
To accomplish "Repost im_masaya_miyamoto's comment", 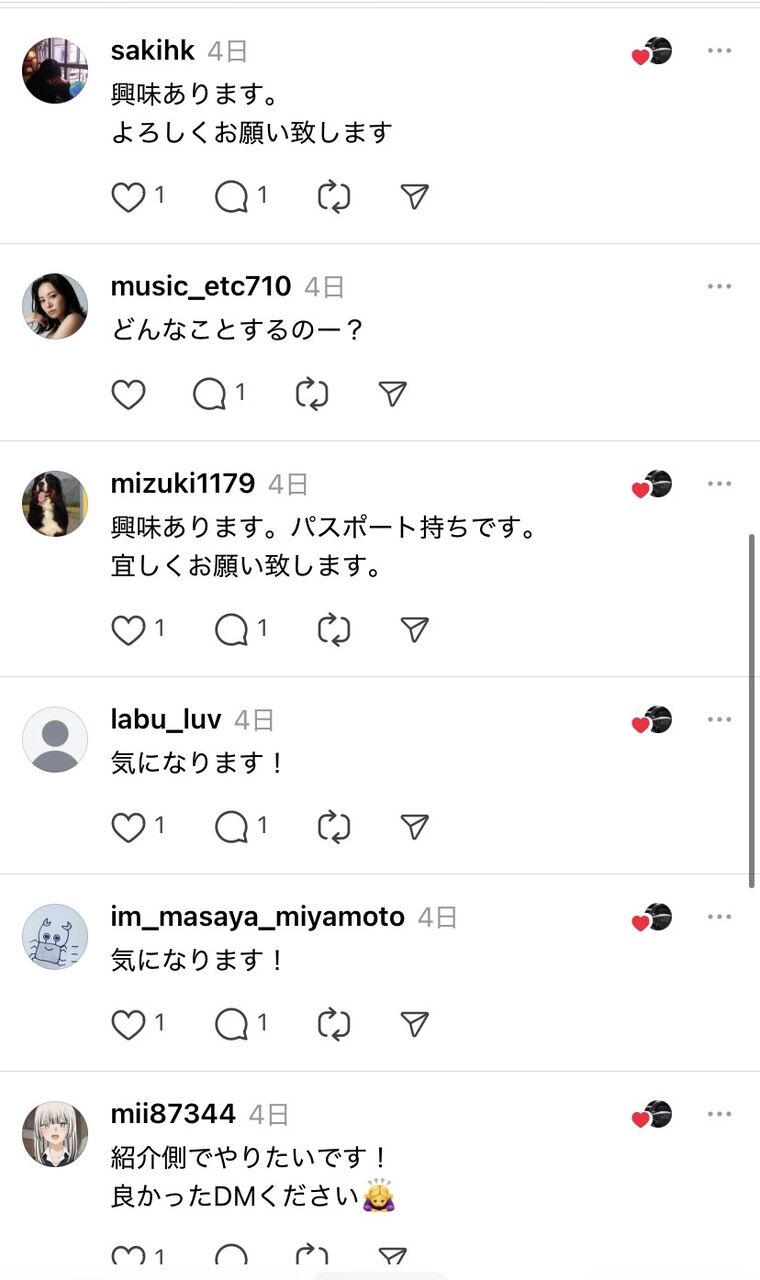I will pyautogui.click(x=334, y=1023).
